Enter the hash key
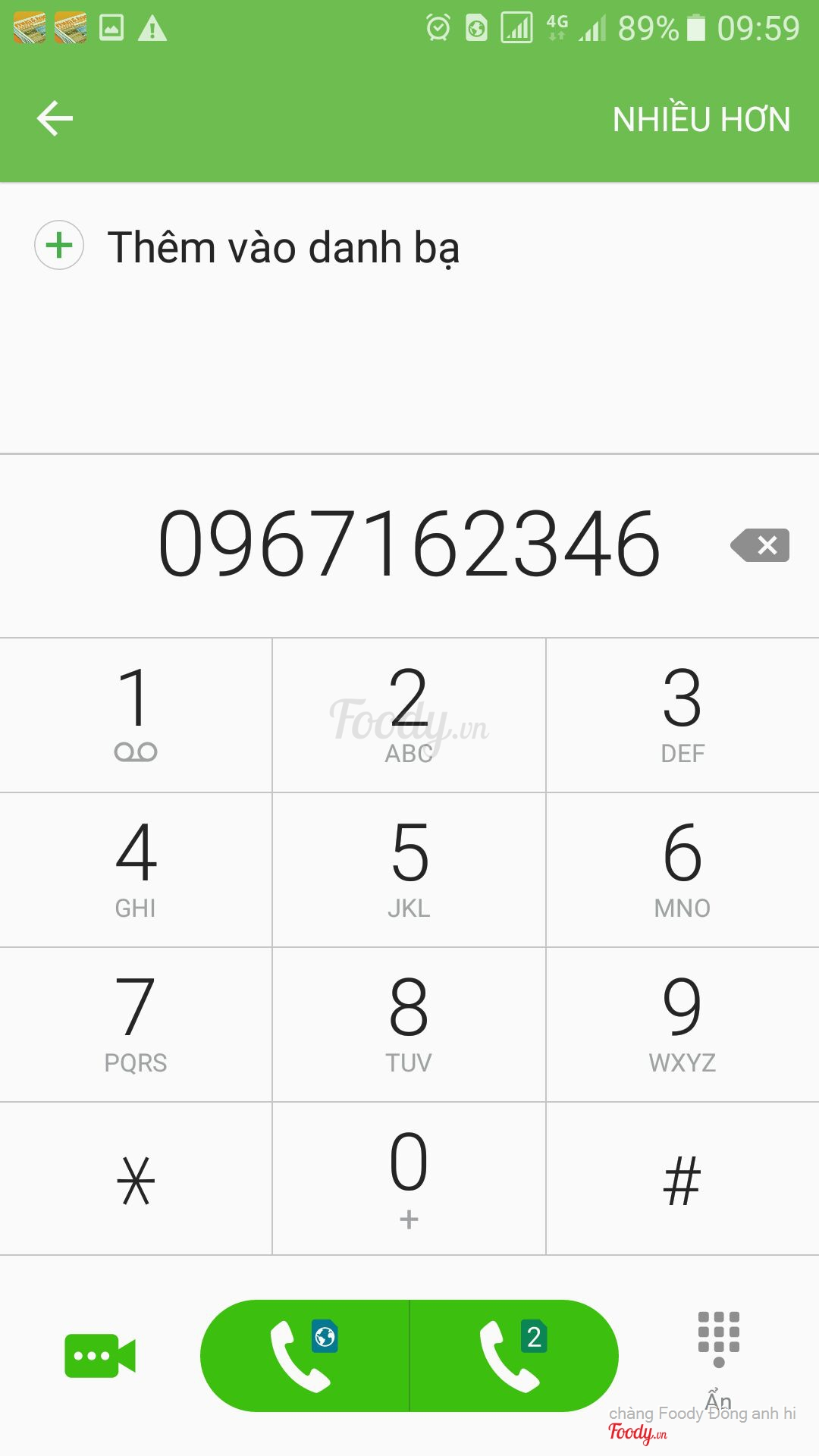The height and width of the screenshot is (1456, 819). point(682,1179)
